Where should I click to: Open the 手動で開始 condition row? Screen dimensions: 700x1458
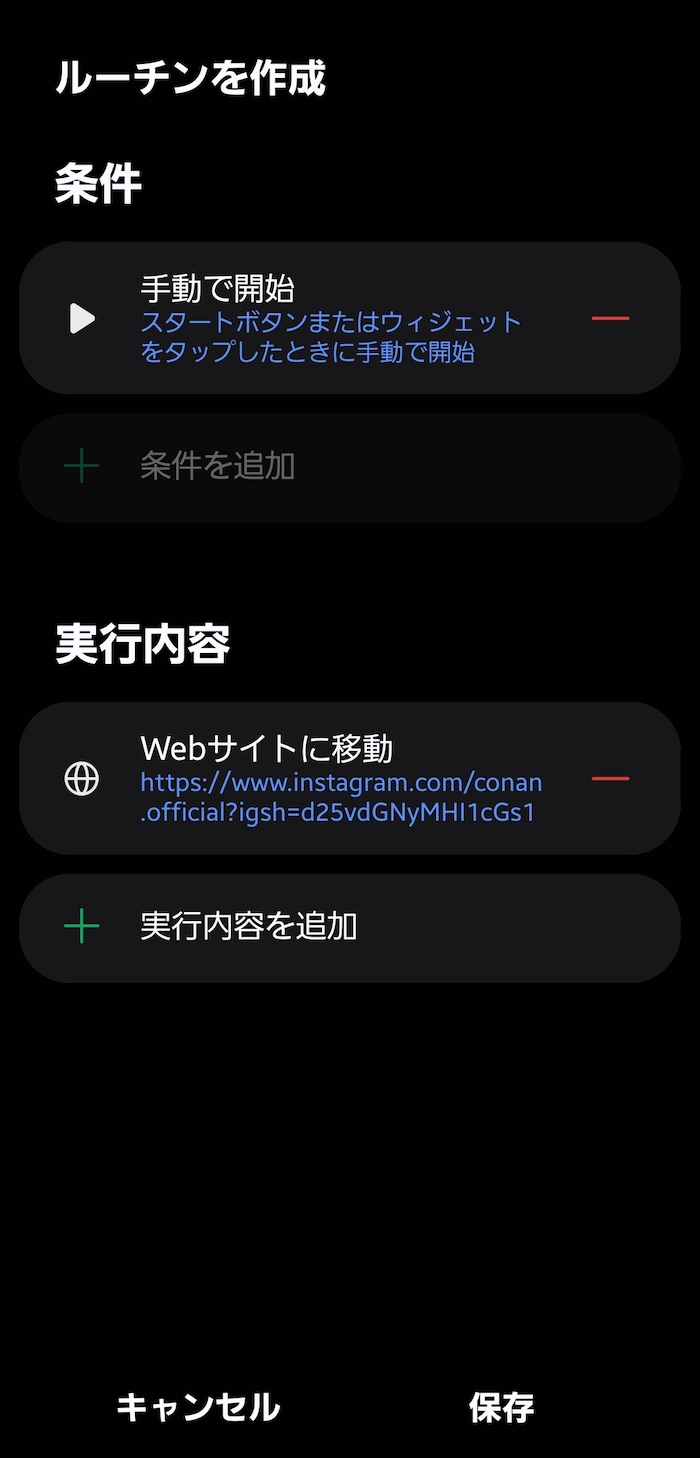tap(330, 319)
